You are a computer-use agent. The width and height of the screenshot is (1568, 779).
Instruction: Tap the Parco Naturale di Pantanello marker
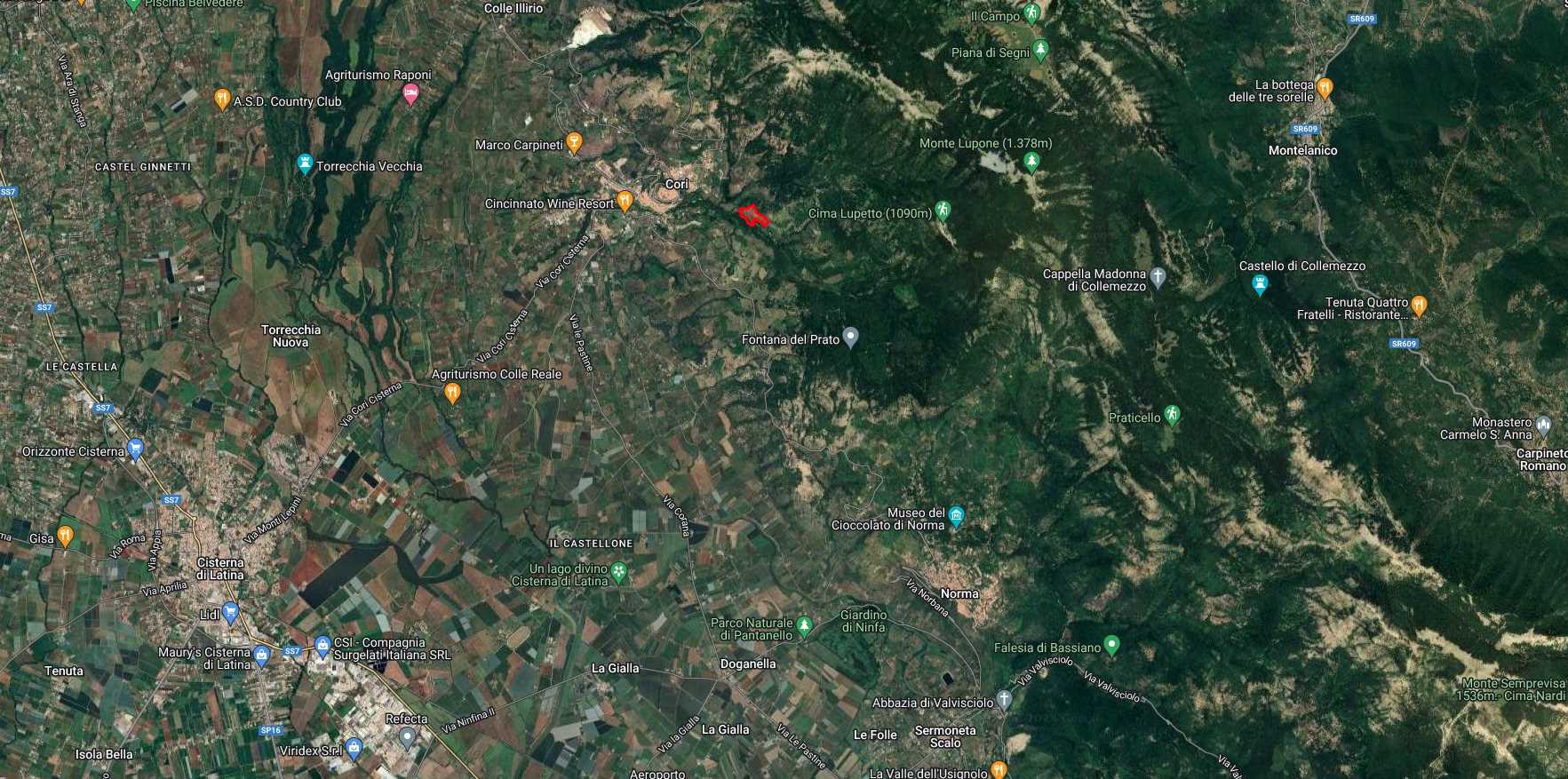(x=804, y=626)
